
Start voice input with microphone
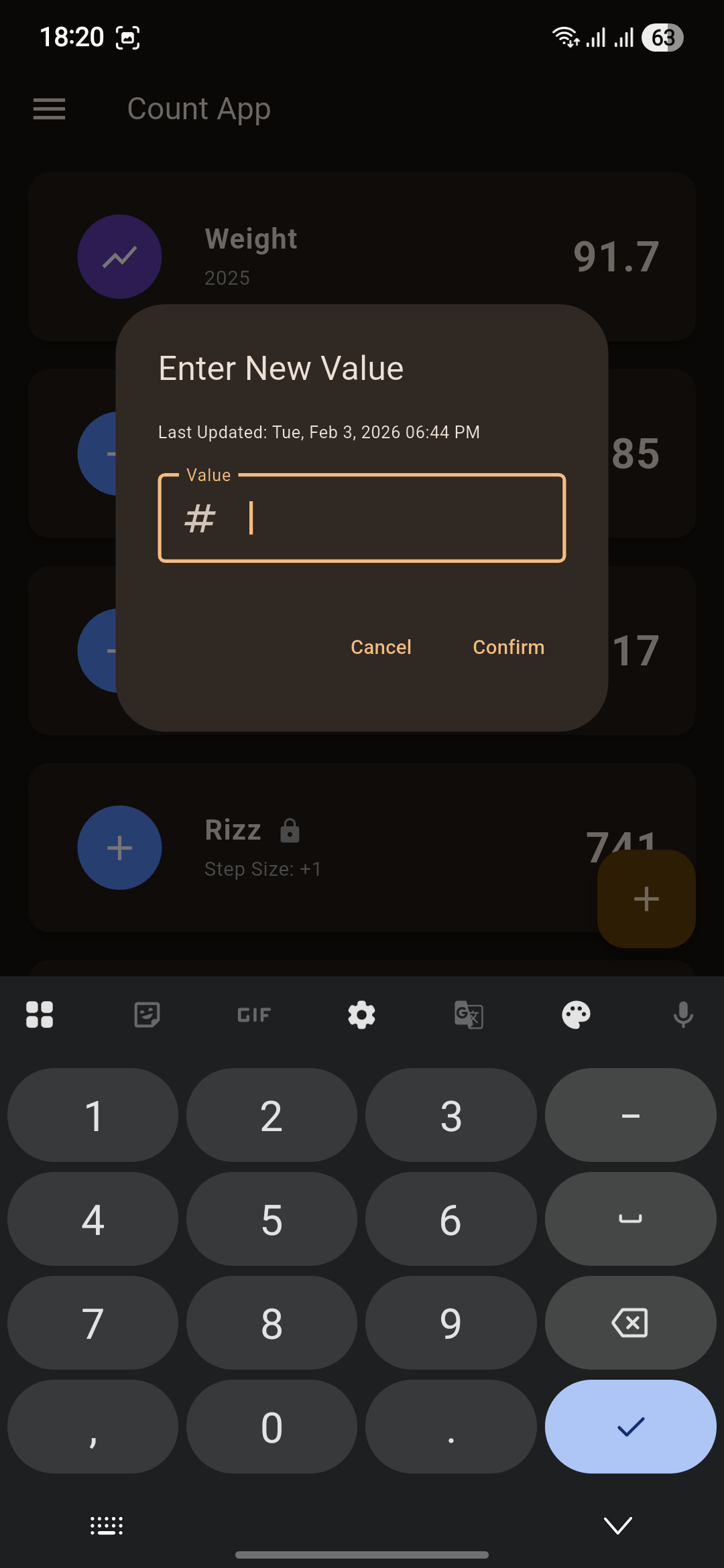point(682,1015)
